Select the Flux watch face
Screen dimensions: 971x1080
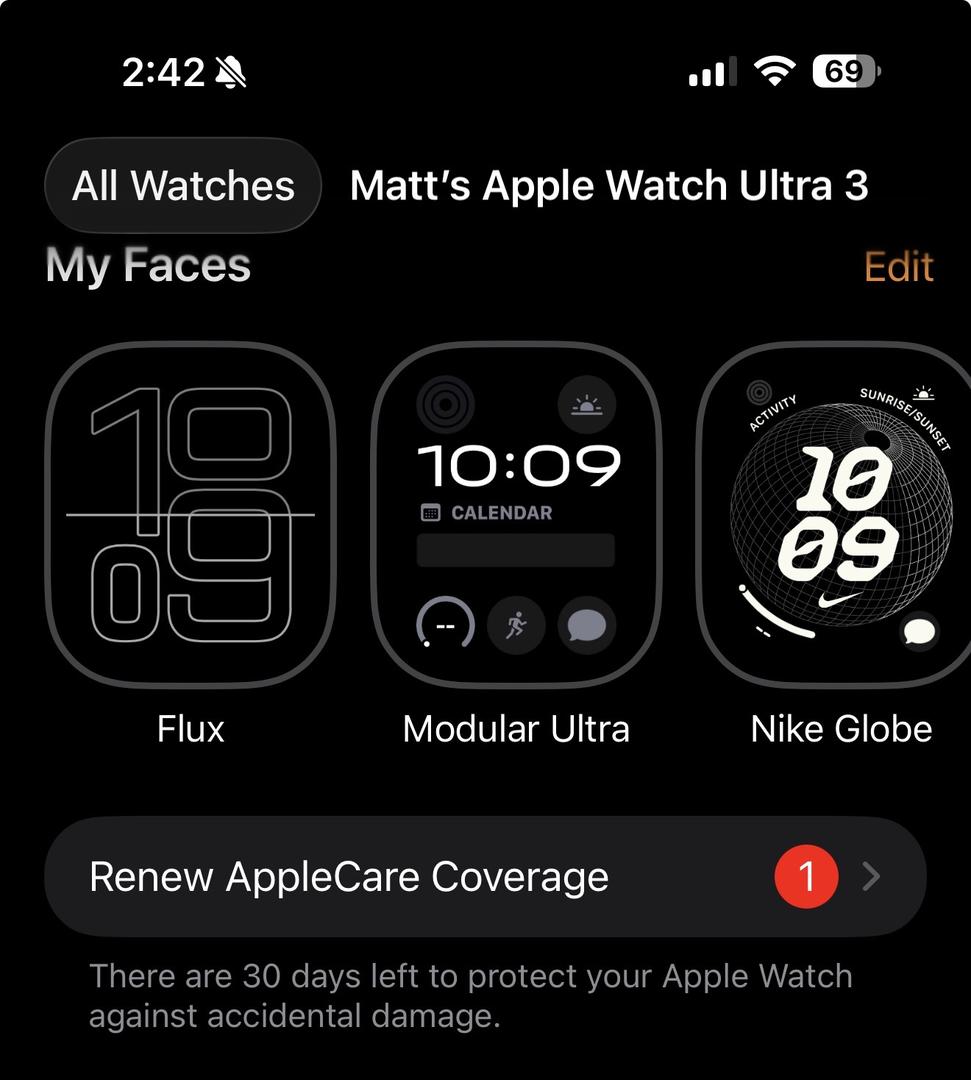190,515
